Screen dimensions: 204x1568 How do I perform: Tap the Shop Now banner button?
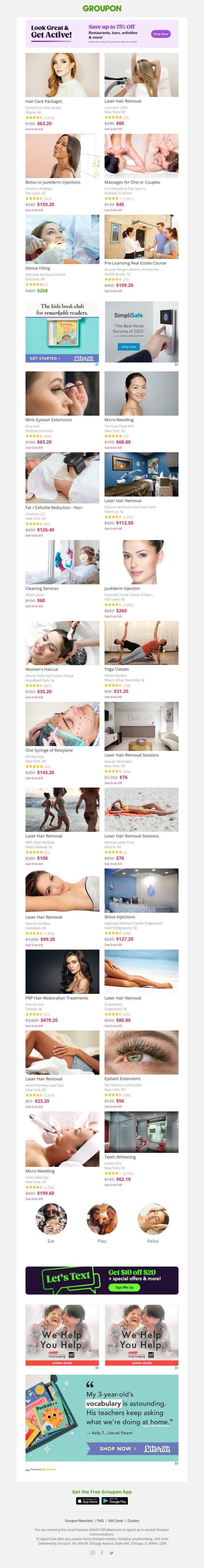[161, 34]
